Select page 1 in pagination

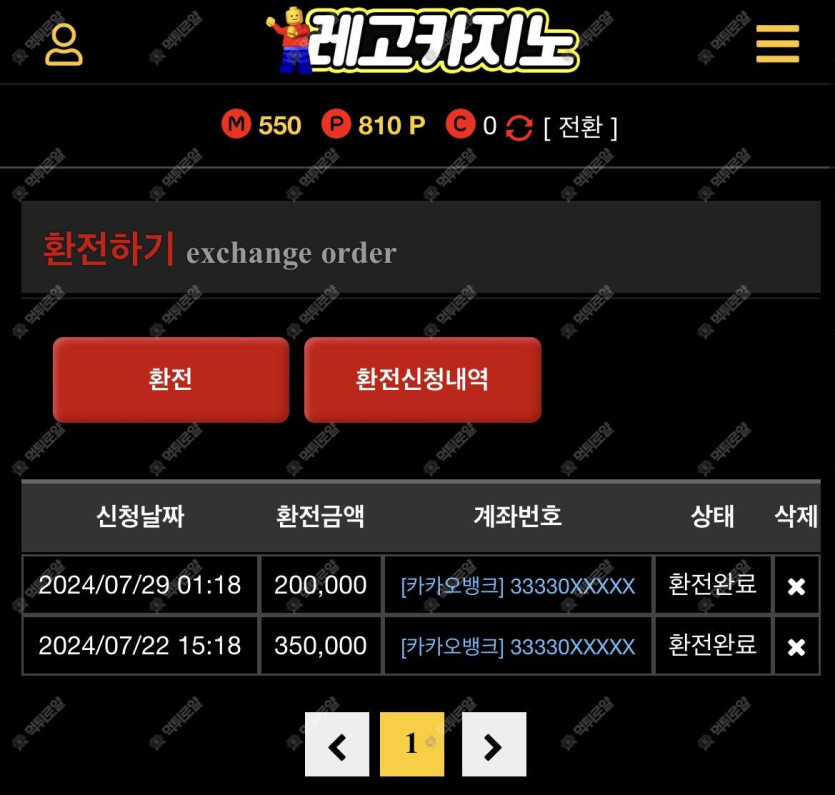pyautogui.click(x=412, y=745)
